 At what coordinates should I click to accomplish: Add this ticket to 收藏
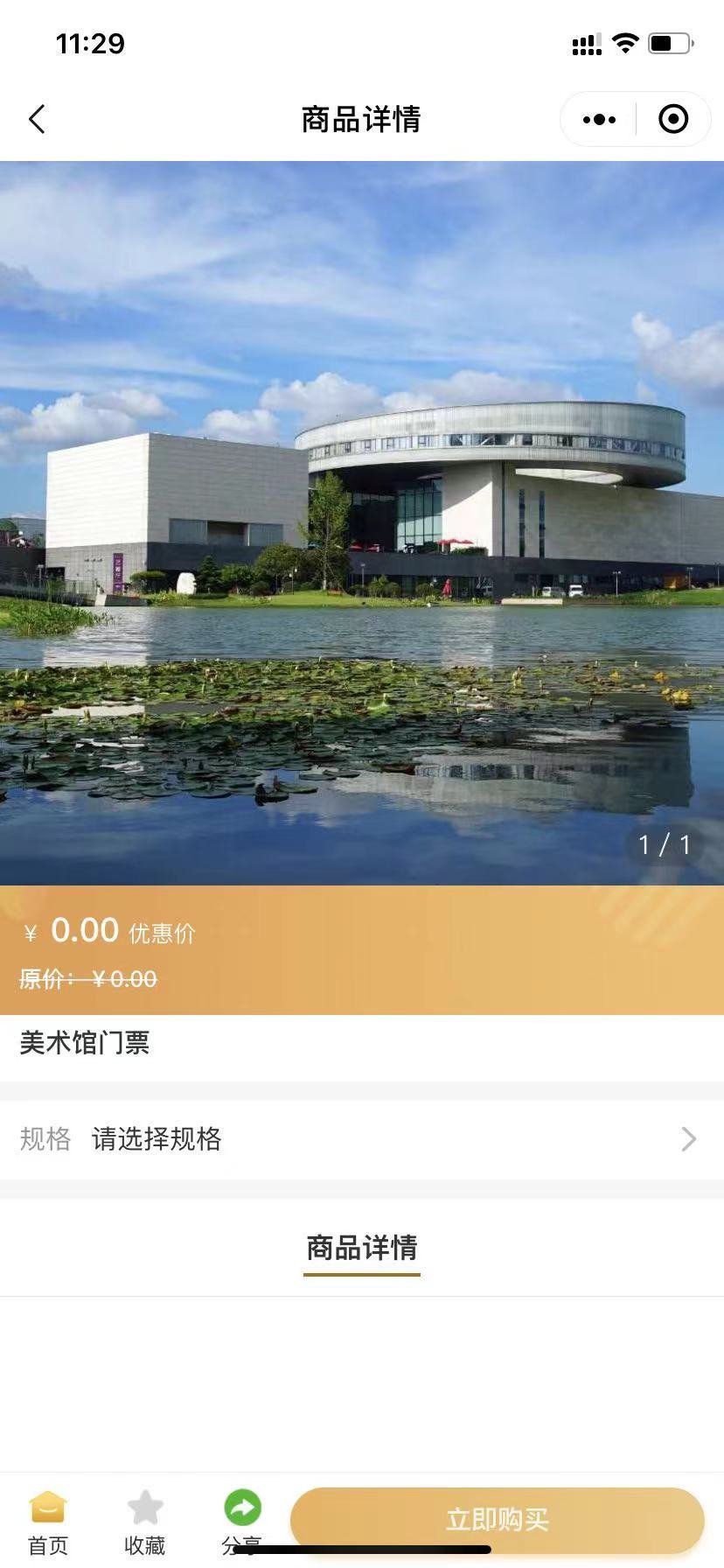[x=145, y=1522]
